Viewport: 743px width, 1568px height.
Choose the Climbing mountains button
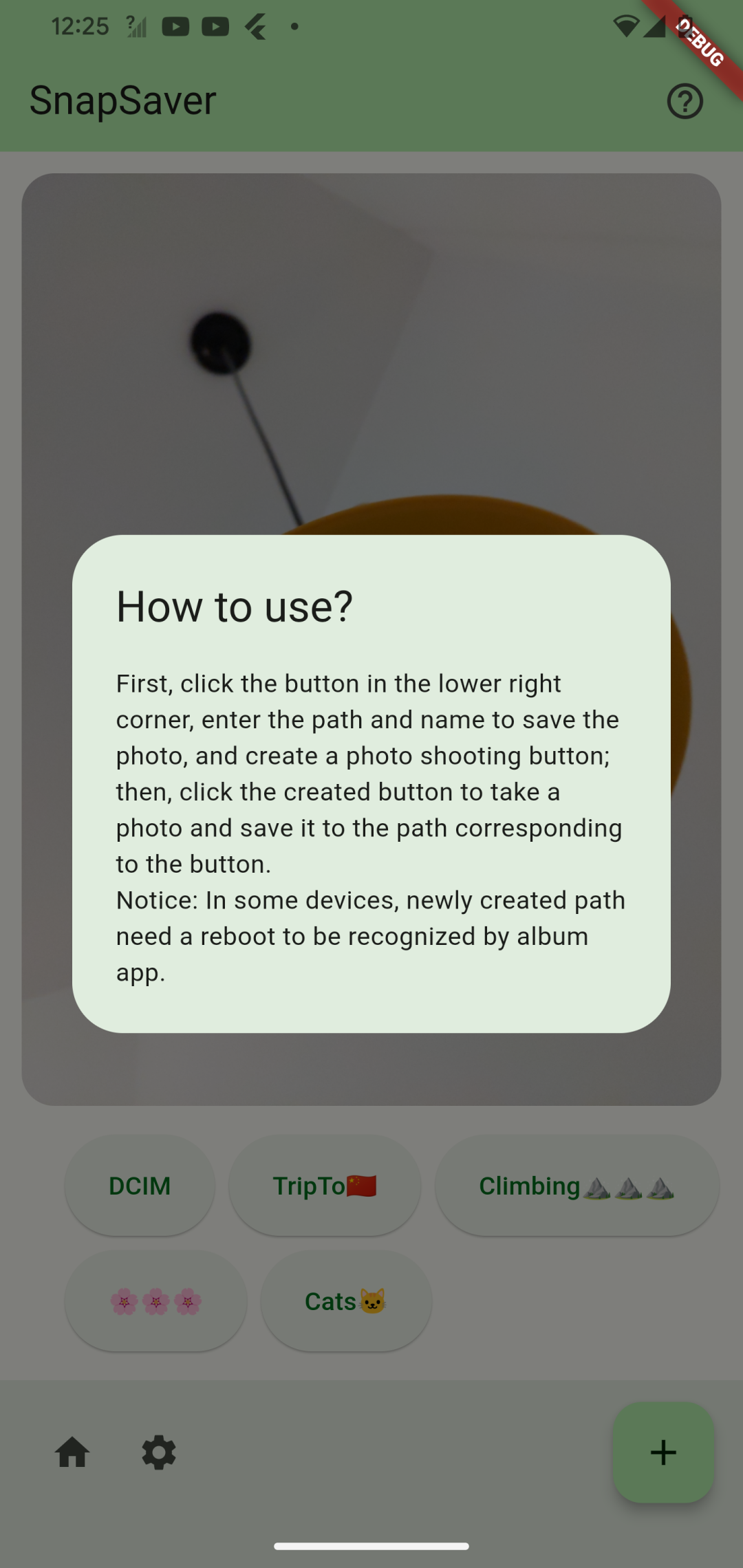[x=577, y=1186]
